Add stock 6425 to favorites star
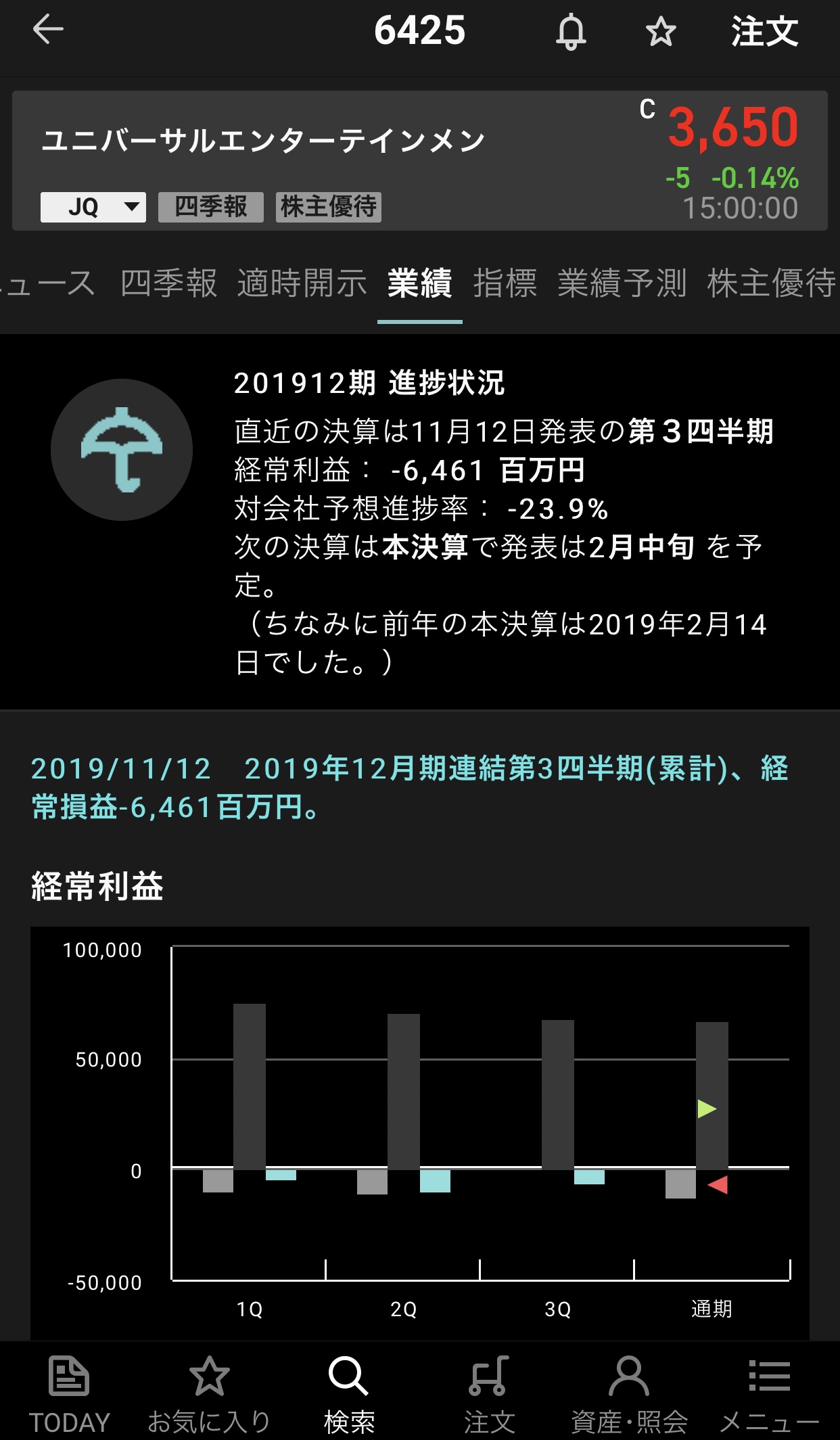Screen dimensions: 840x1440 (660, 32)
